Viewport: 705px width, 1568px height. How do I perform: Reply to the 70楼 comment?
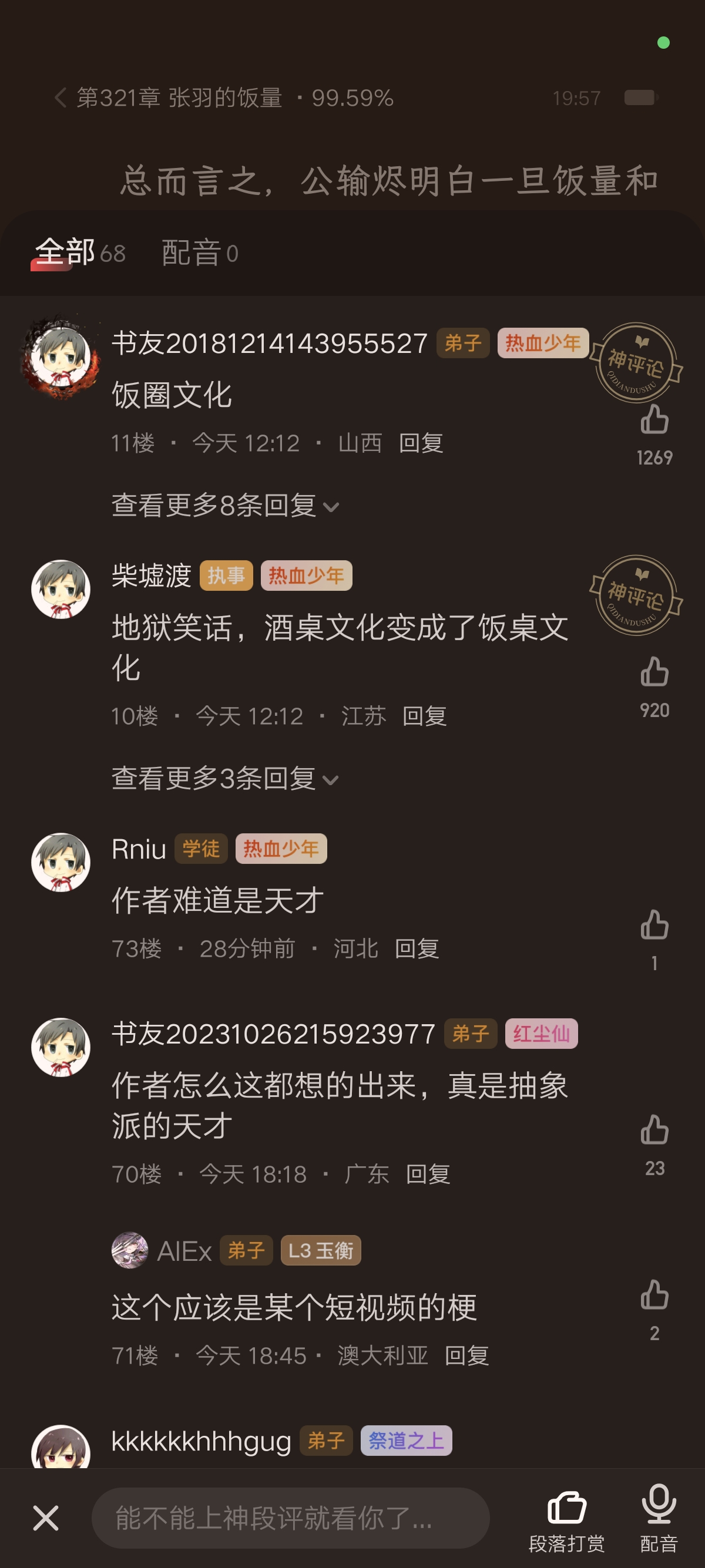click(x=428, y=1174)
